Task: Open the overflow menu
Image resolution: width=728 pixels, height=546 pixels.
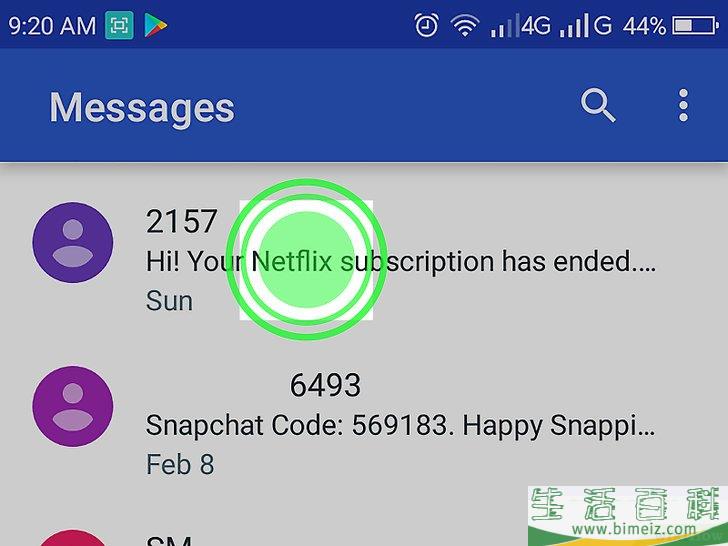Action: [683, 105]
